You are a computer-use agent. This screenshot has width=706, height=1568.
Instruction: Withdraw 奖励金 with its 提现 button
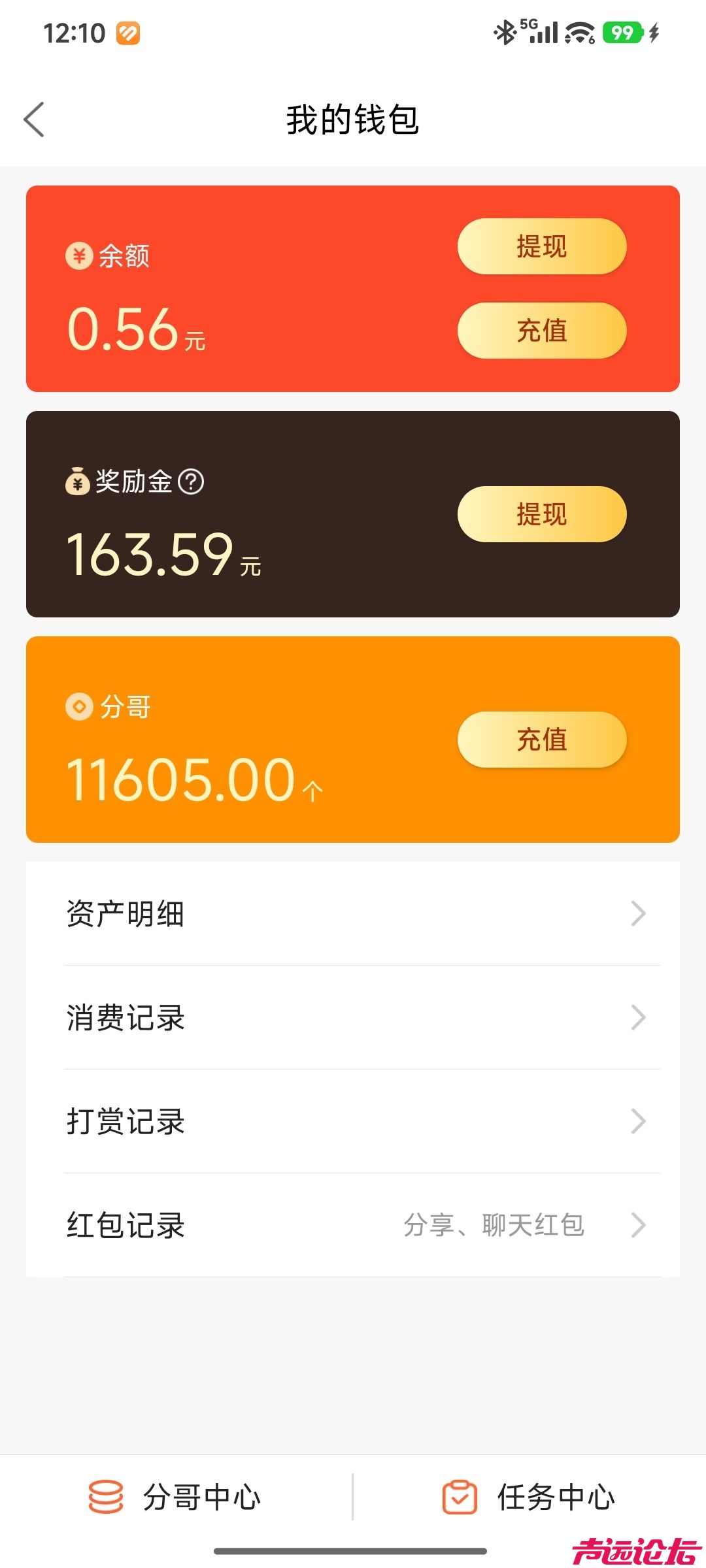[541, 514]
